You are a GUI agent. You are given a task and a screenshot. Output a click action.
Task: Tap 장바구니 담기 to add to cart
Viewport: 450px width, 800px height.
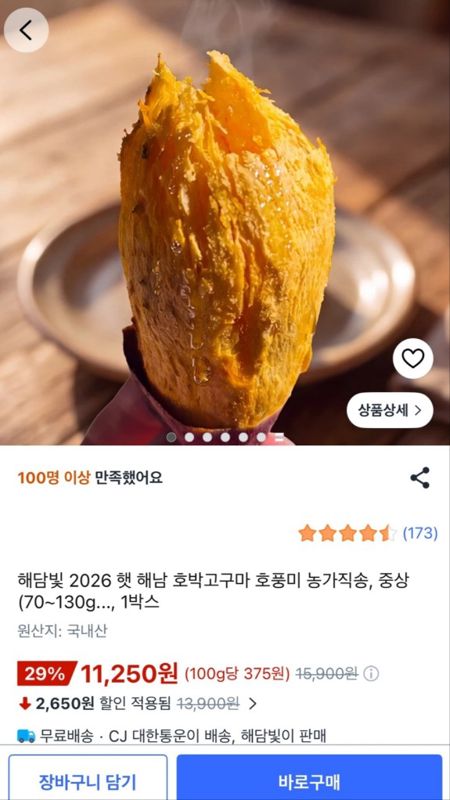coord(88,780)
